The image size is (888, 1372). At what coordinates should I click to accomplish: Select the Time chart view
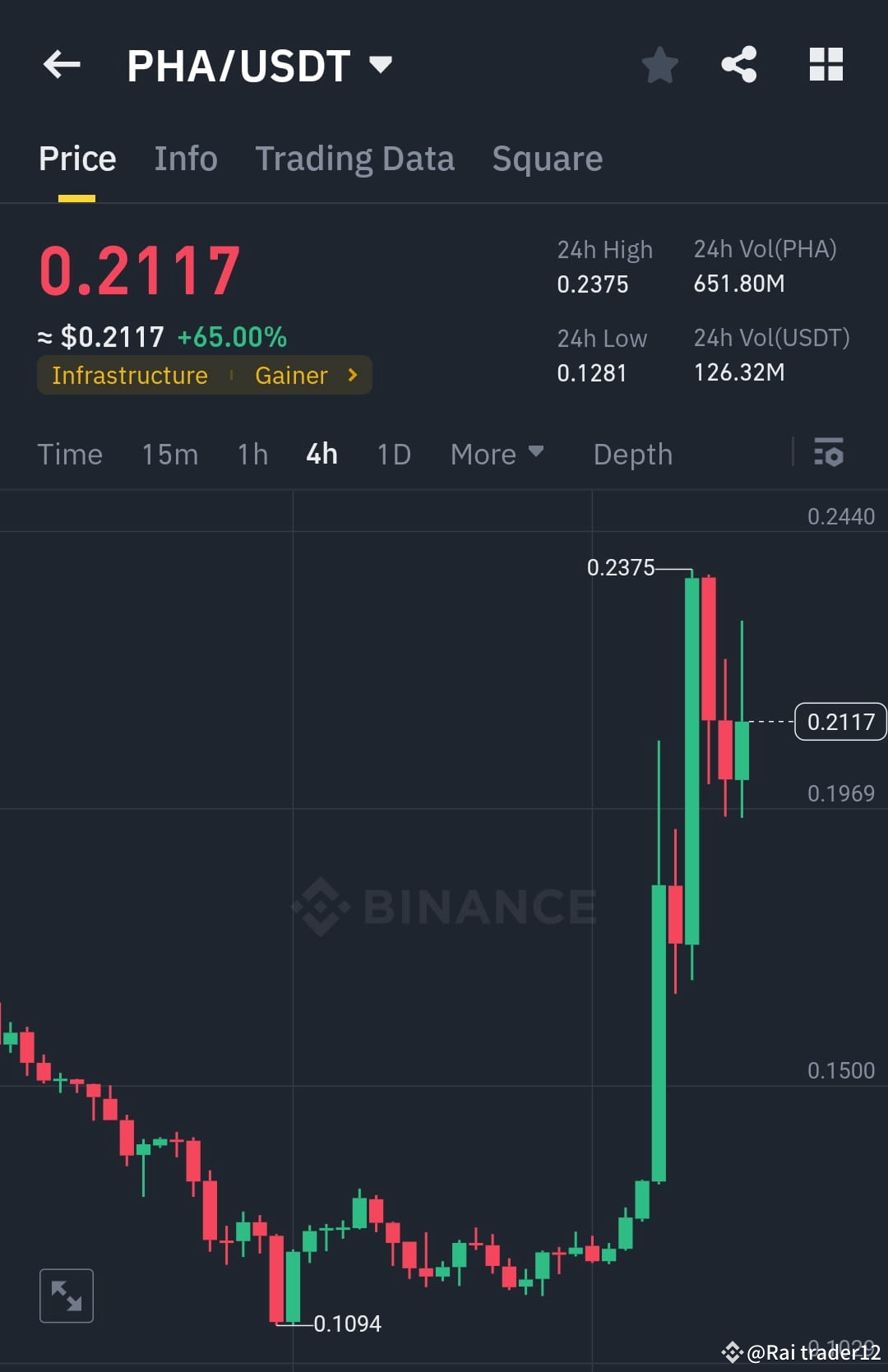pyautogui.click(x=70, y=453)
